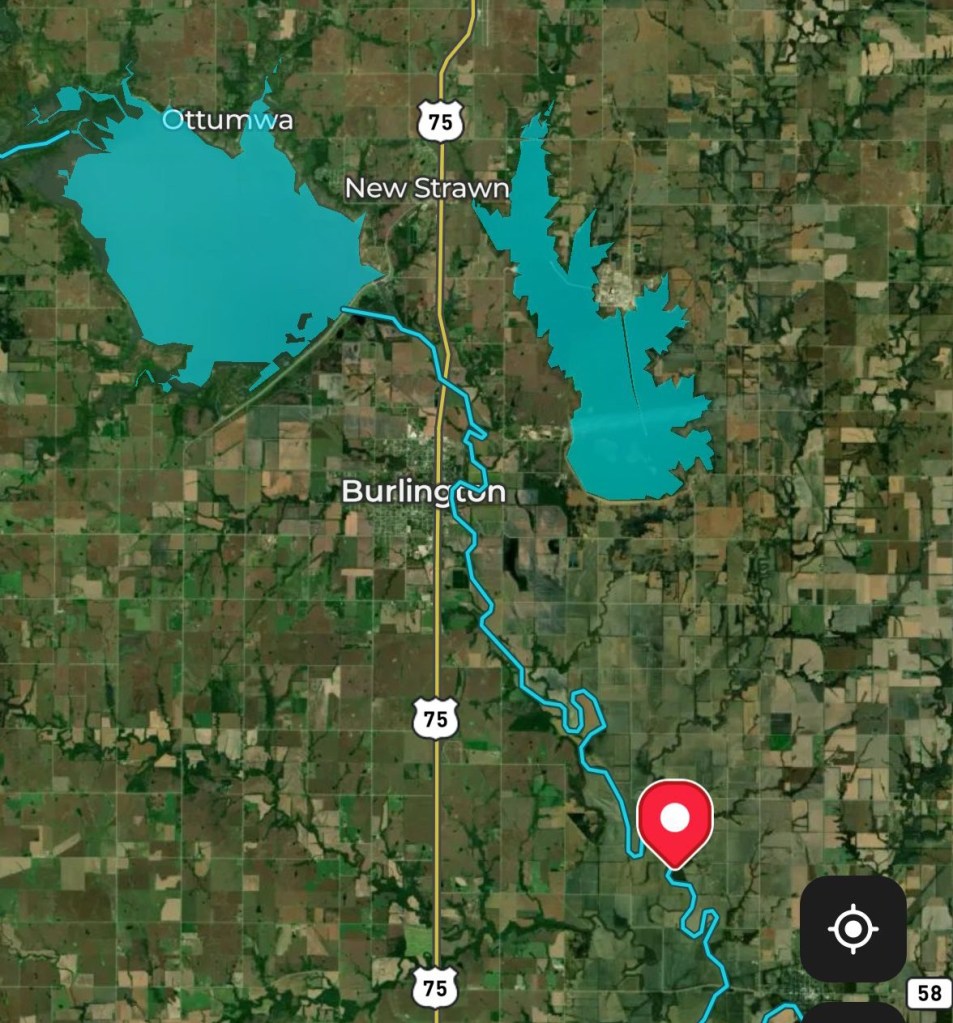Select the red location pin marker
This screenshot has height=1023, width=953.
675,821
